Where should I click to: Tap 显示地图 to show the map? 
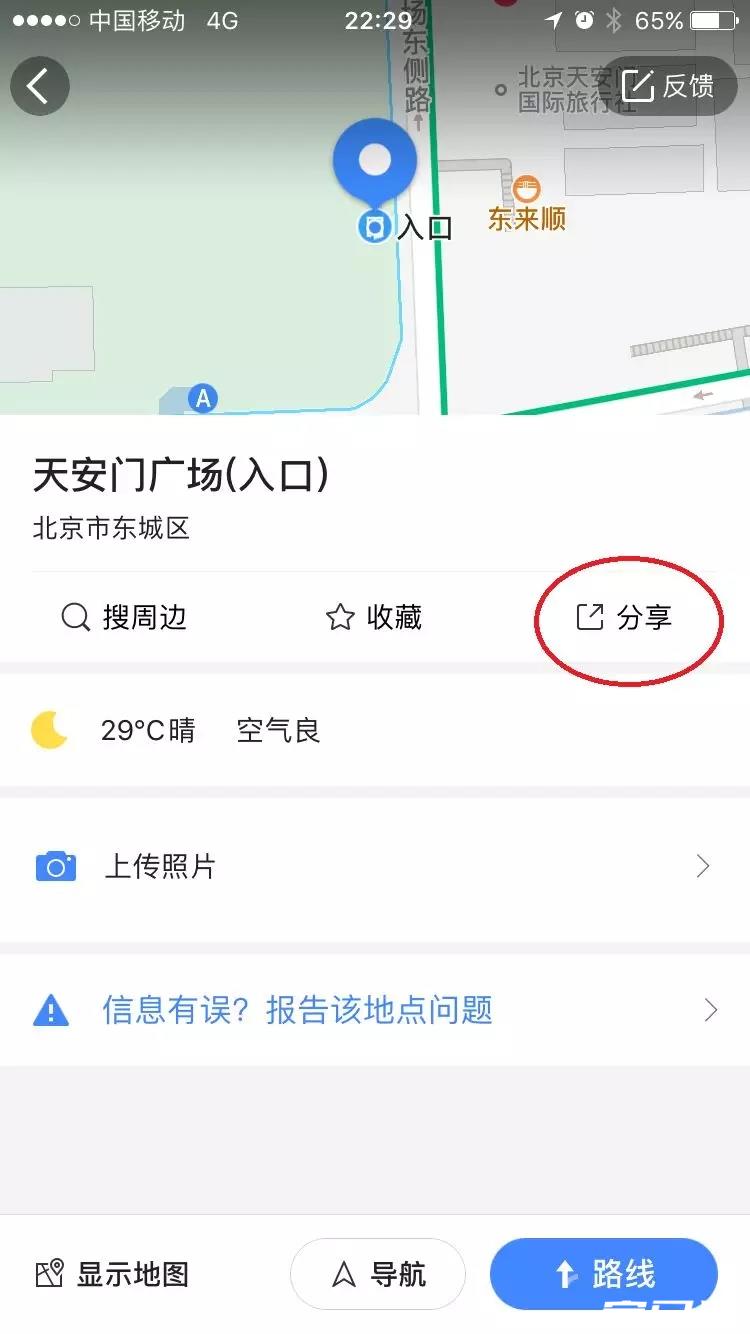(112, 1274)
